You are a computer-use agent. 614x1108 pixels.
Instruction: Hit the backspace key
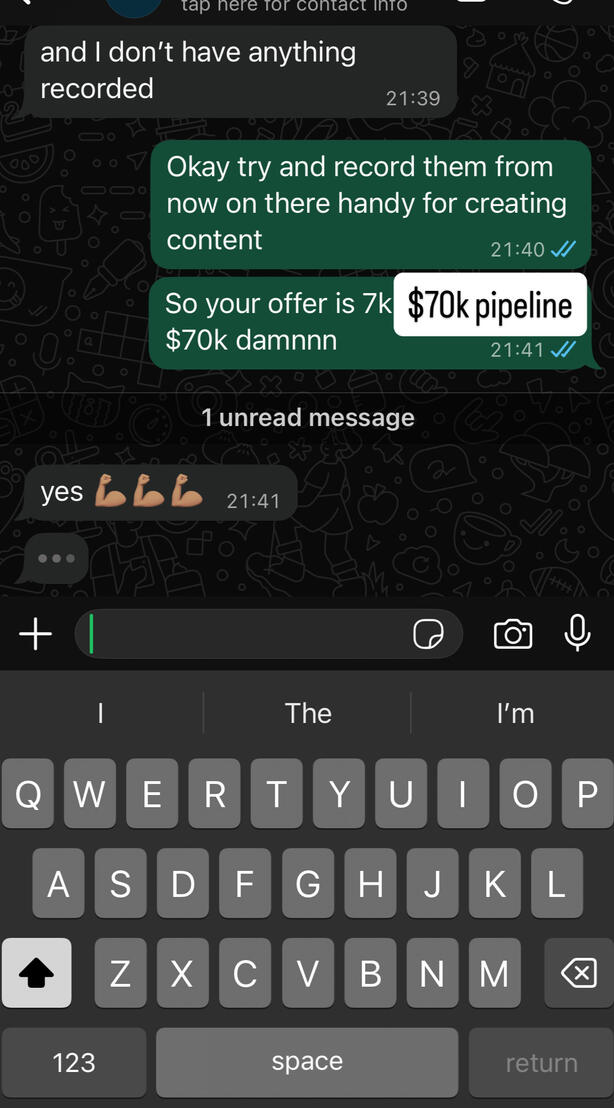coord(578,973)
